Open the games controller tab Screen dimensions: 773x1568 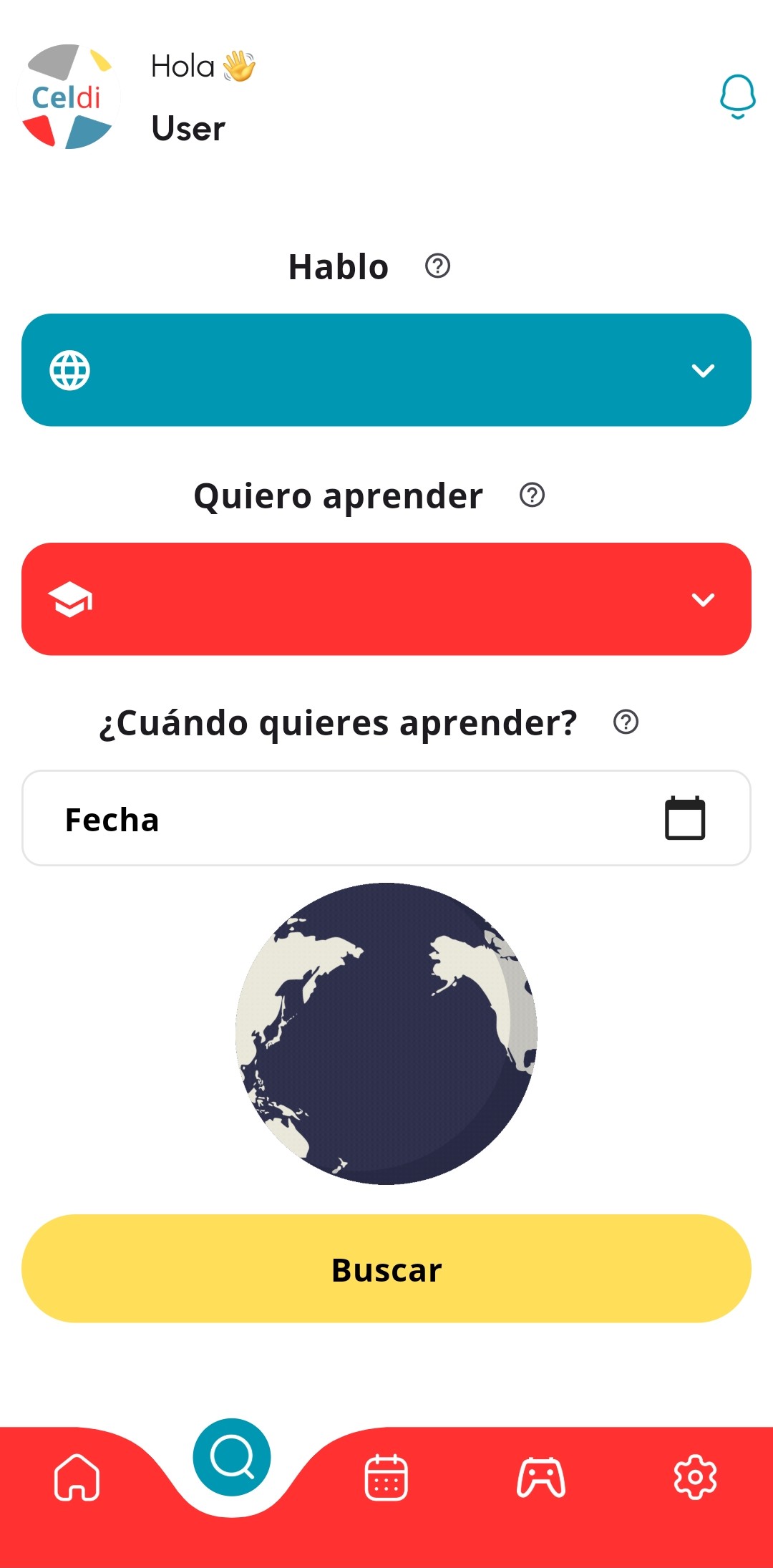541,1477
